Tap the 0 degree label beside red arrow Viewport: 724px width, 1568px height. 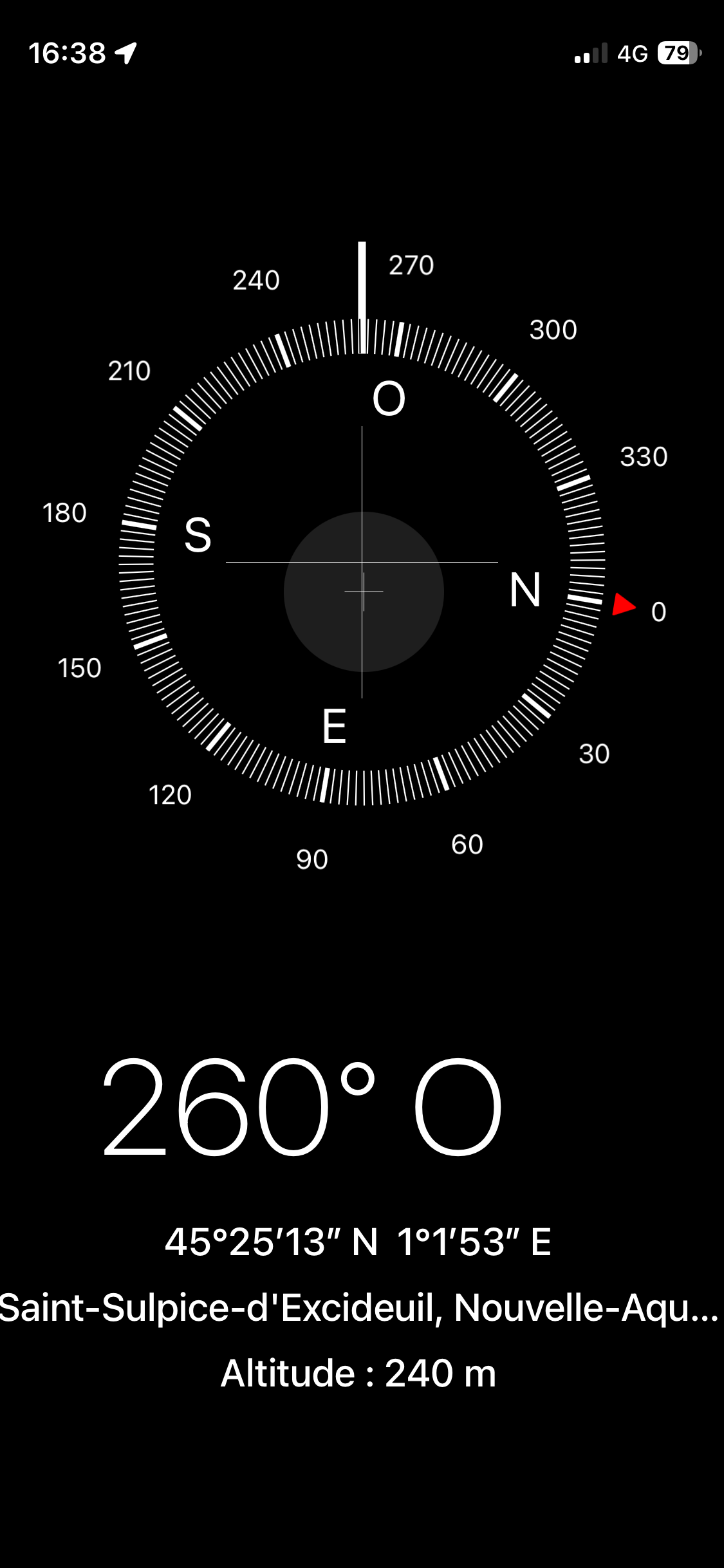pyautogui.click(x=660, y=611)
